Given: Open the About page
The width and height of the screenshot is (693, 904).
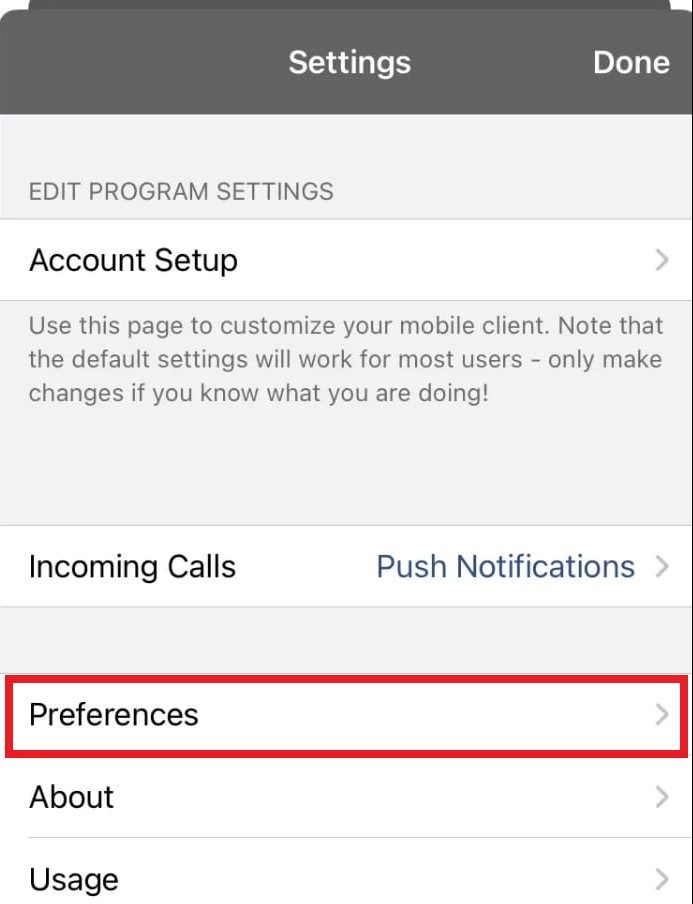Looking at the screenshot, I should click(346, 797).
